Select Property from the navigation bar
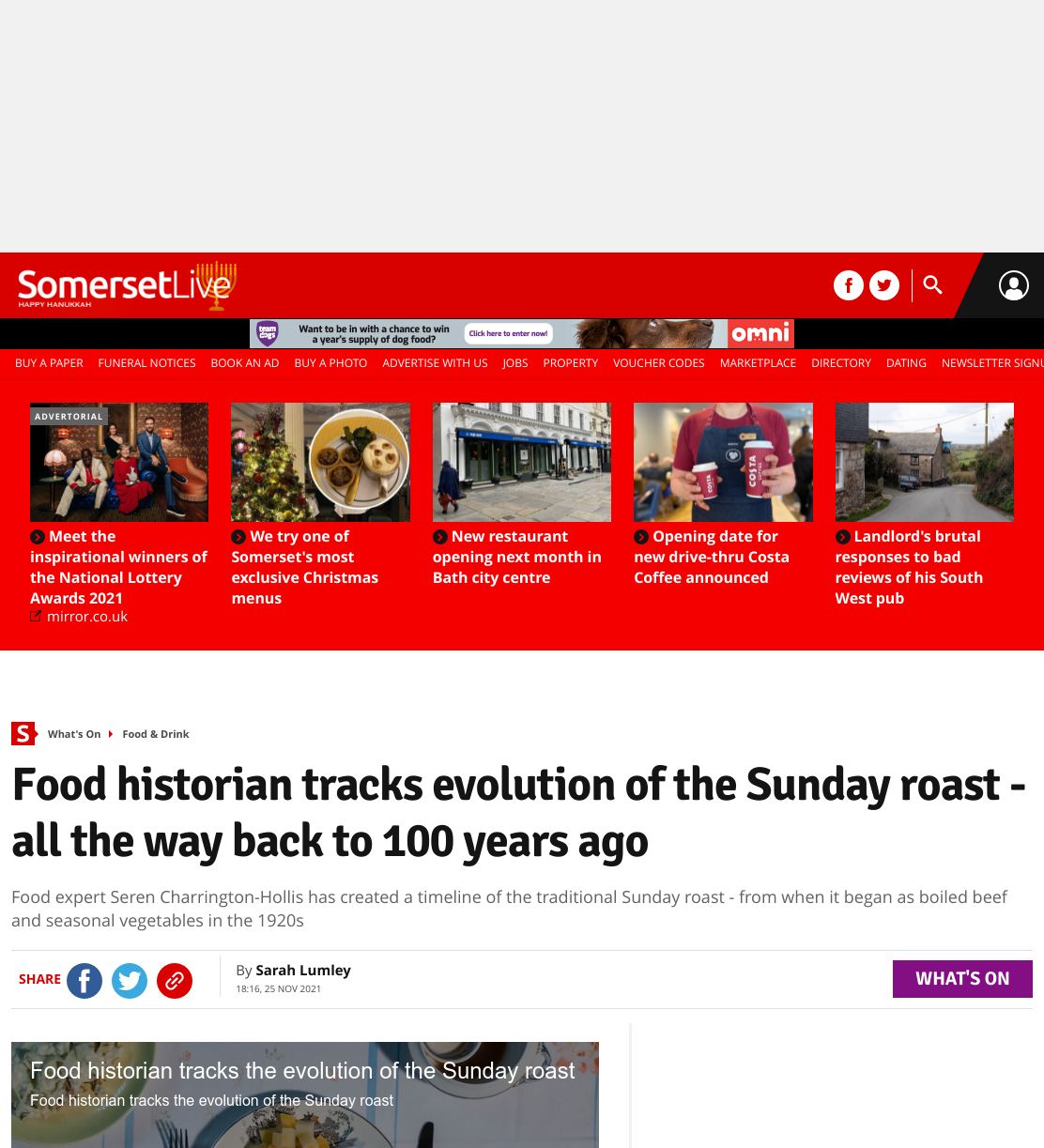Image resolution: width=1044 pixels, height=1148 pixels. (x=571, y=363)
